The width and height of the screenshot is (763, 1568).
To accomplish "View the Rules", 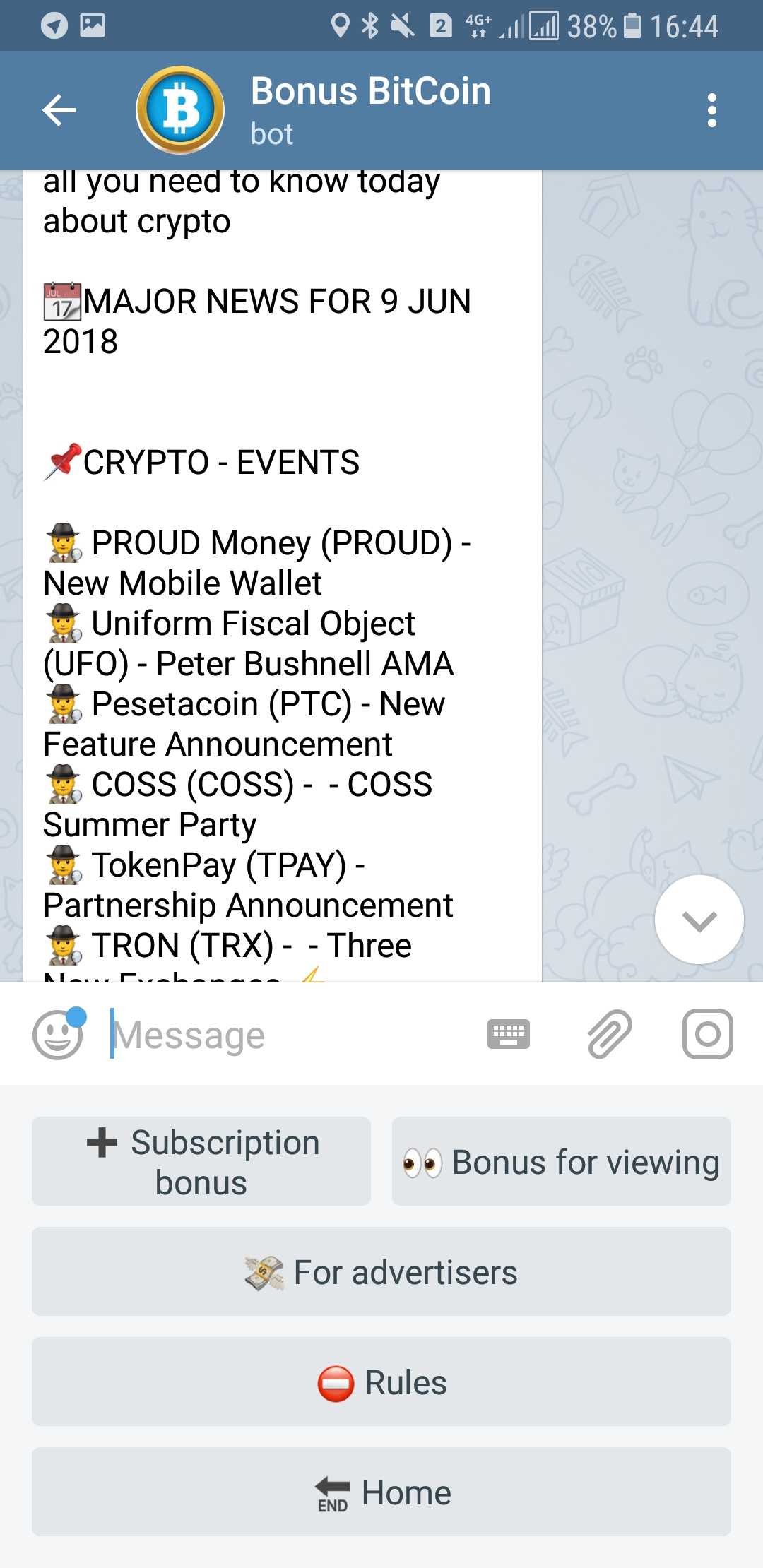I will tap(381, 1382).
